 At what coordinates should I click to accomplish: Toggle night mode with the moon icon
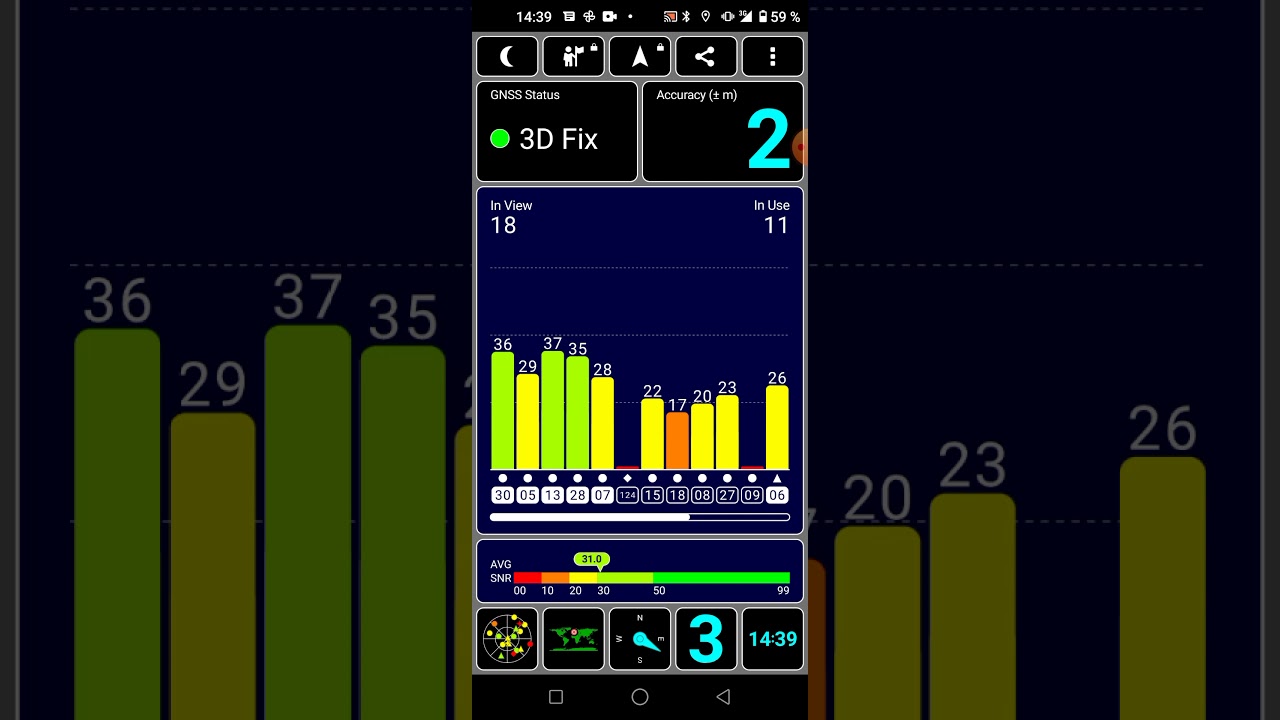coord(507,57)
